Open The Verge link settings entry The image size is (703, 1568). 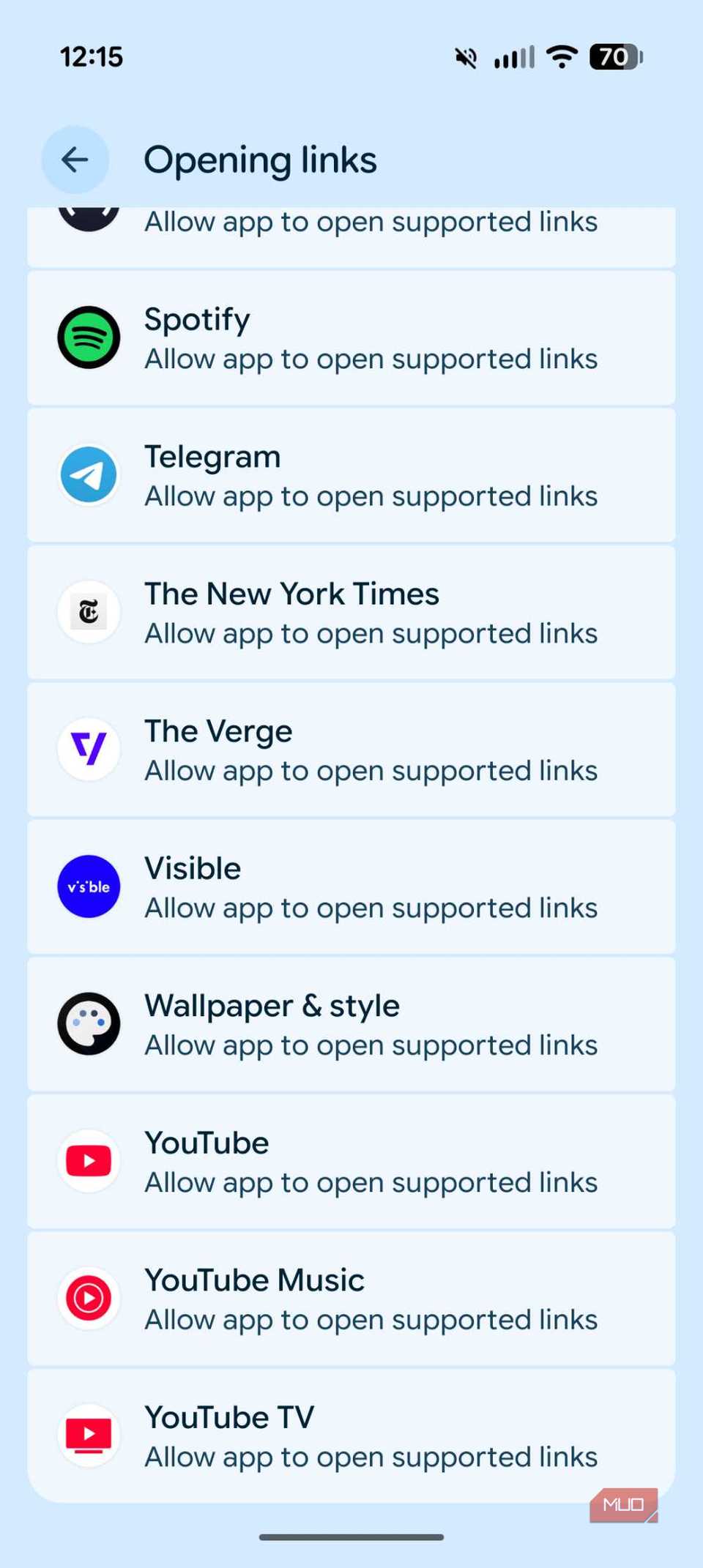point(351,748)
